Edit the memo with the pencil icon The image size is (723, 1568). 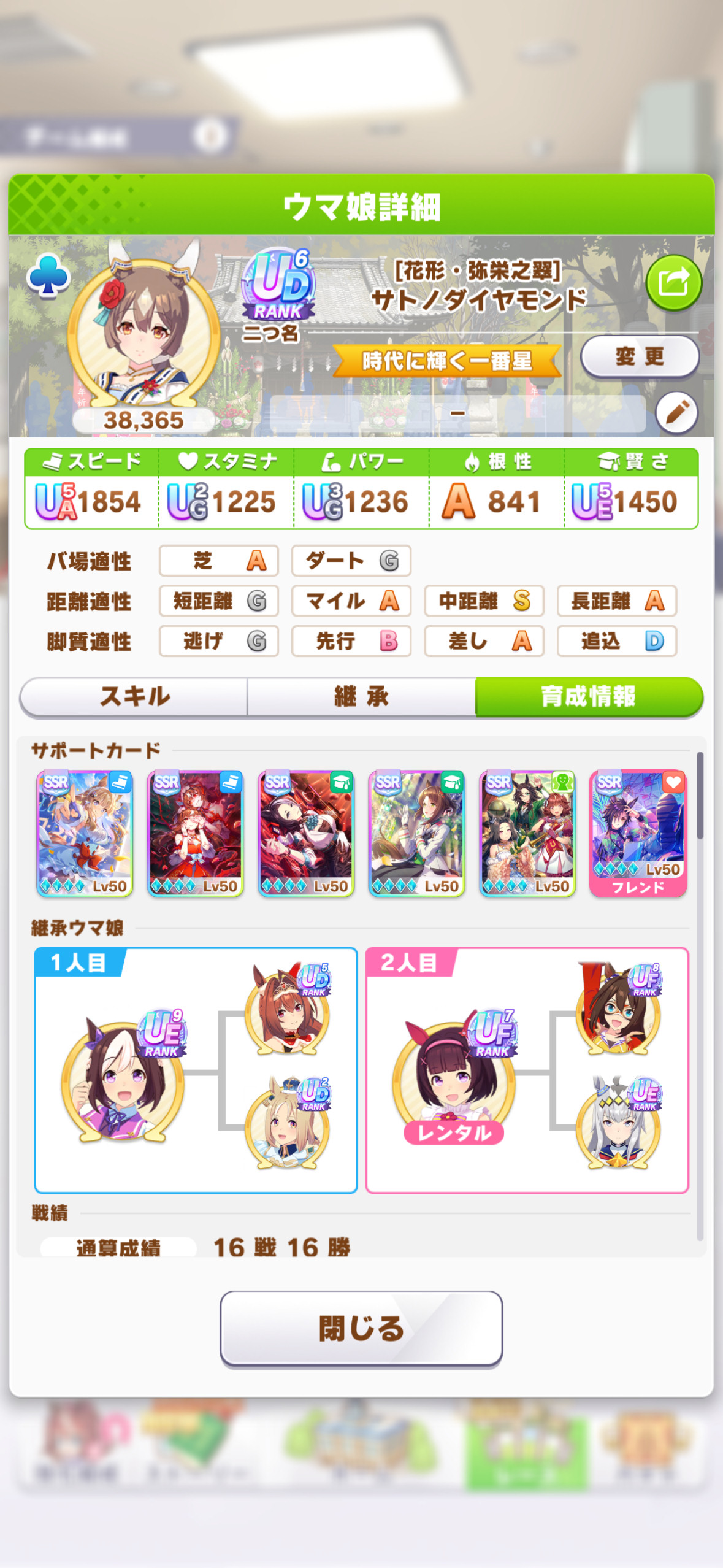(x=676, y=413)
